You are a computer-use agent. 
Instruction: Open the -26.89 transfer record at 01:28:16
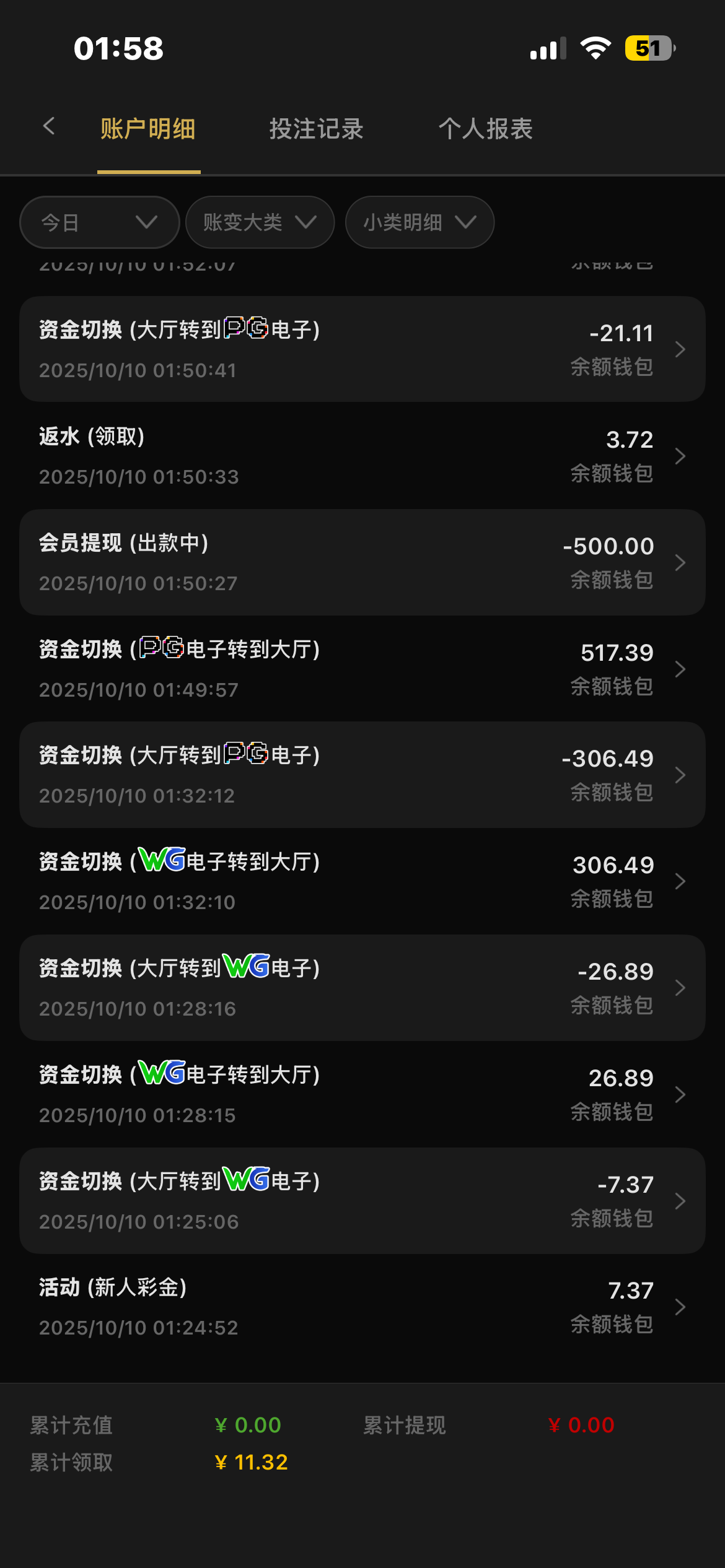point(362,988)
